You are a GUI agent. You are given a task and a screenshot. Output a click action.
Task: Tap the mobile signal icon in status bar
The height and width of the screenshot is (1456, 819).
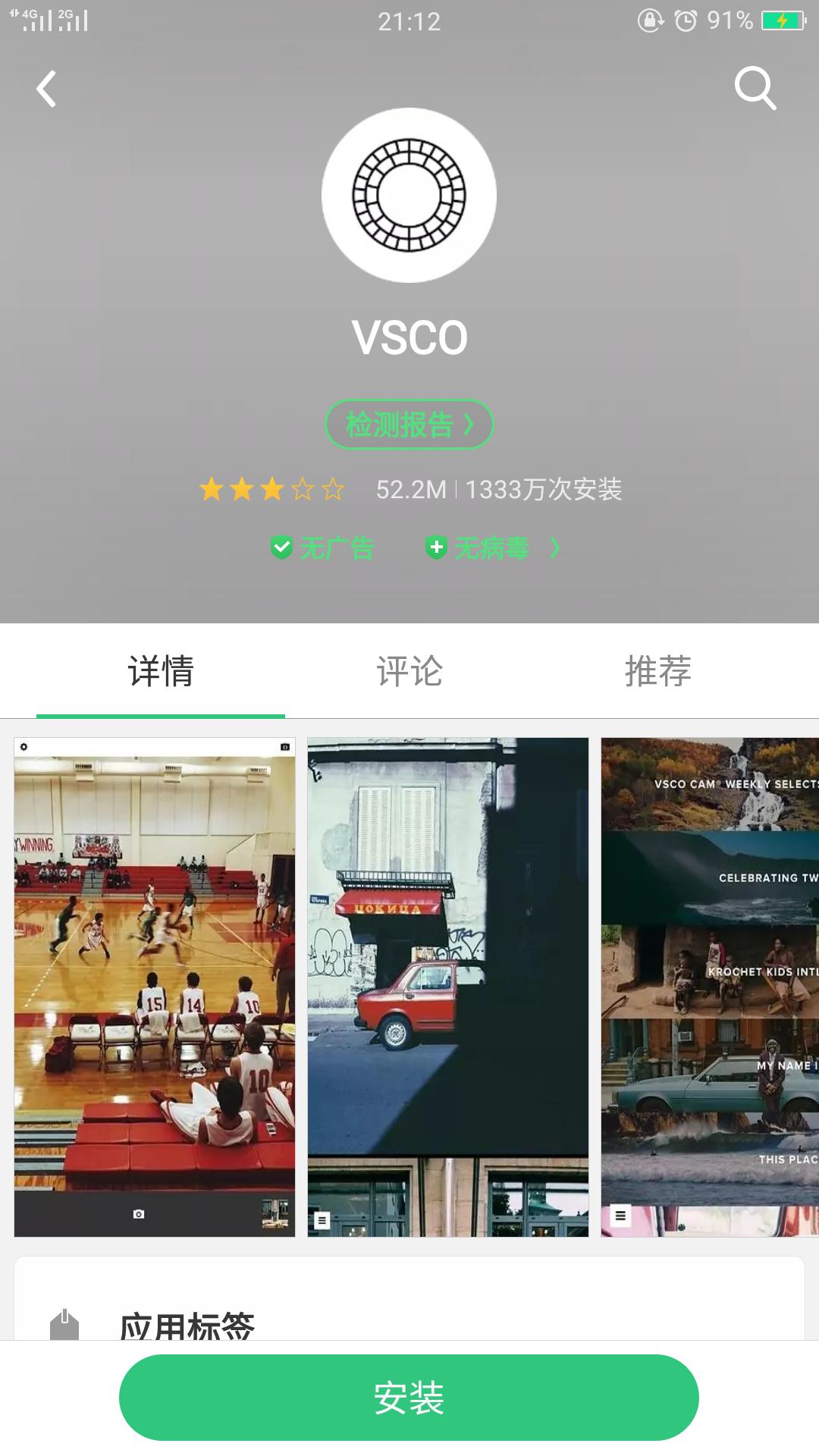click(x=42, y=20)
